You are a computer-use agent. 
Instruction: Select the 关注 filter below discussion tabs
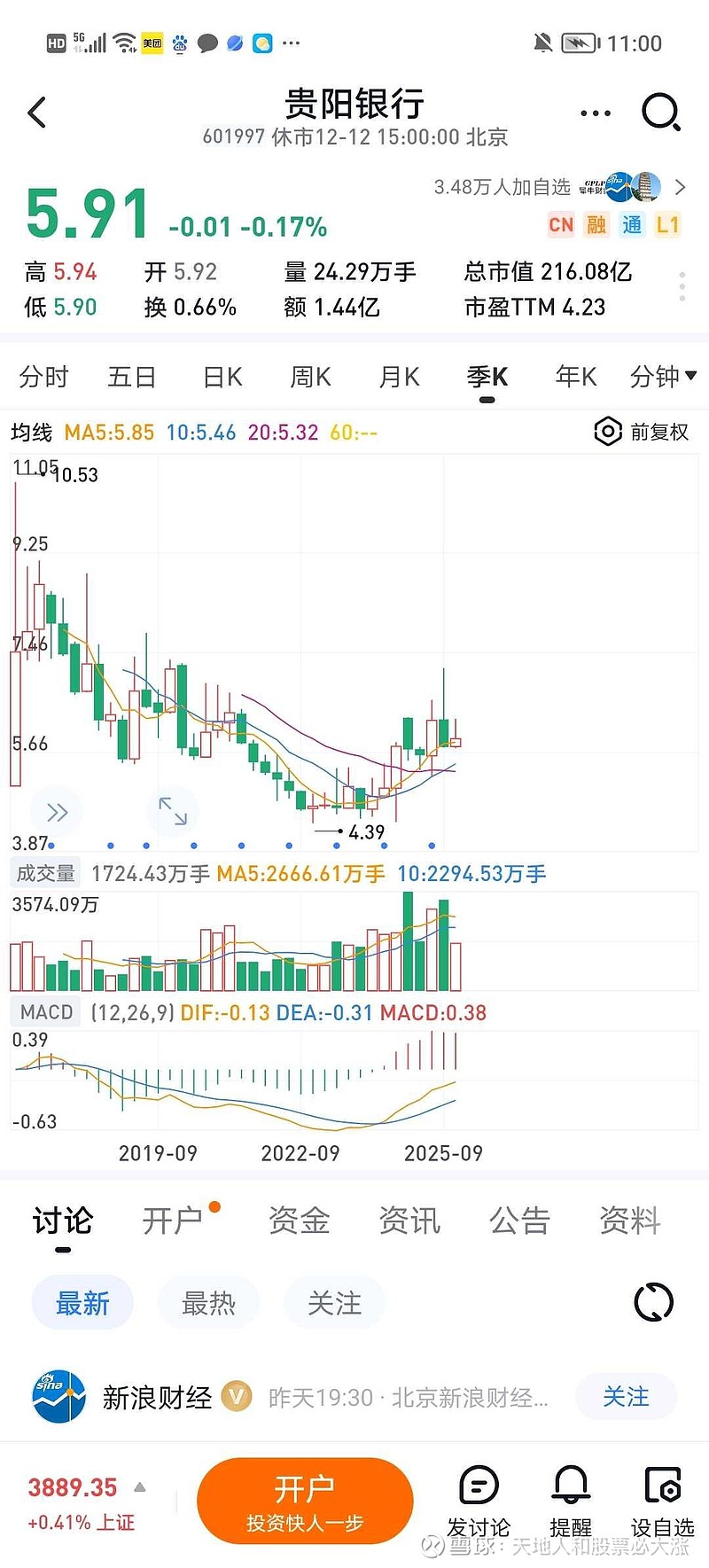click(335, 1301)
